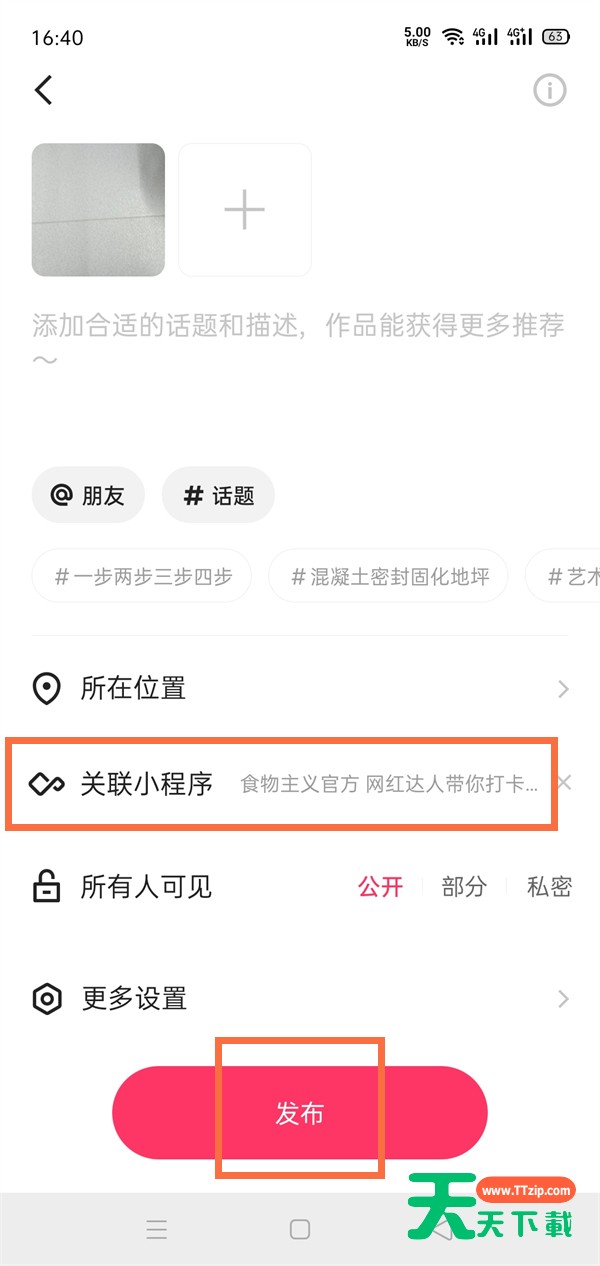Set visibility to 私密
Image resolution: width=600 pixels, height=1266 pixels.
tap(549, 886)
